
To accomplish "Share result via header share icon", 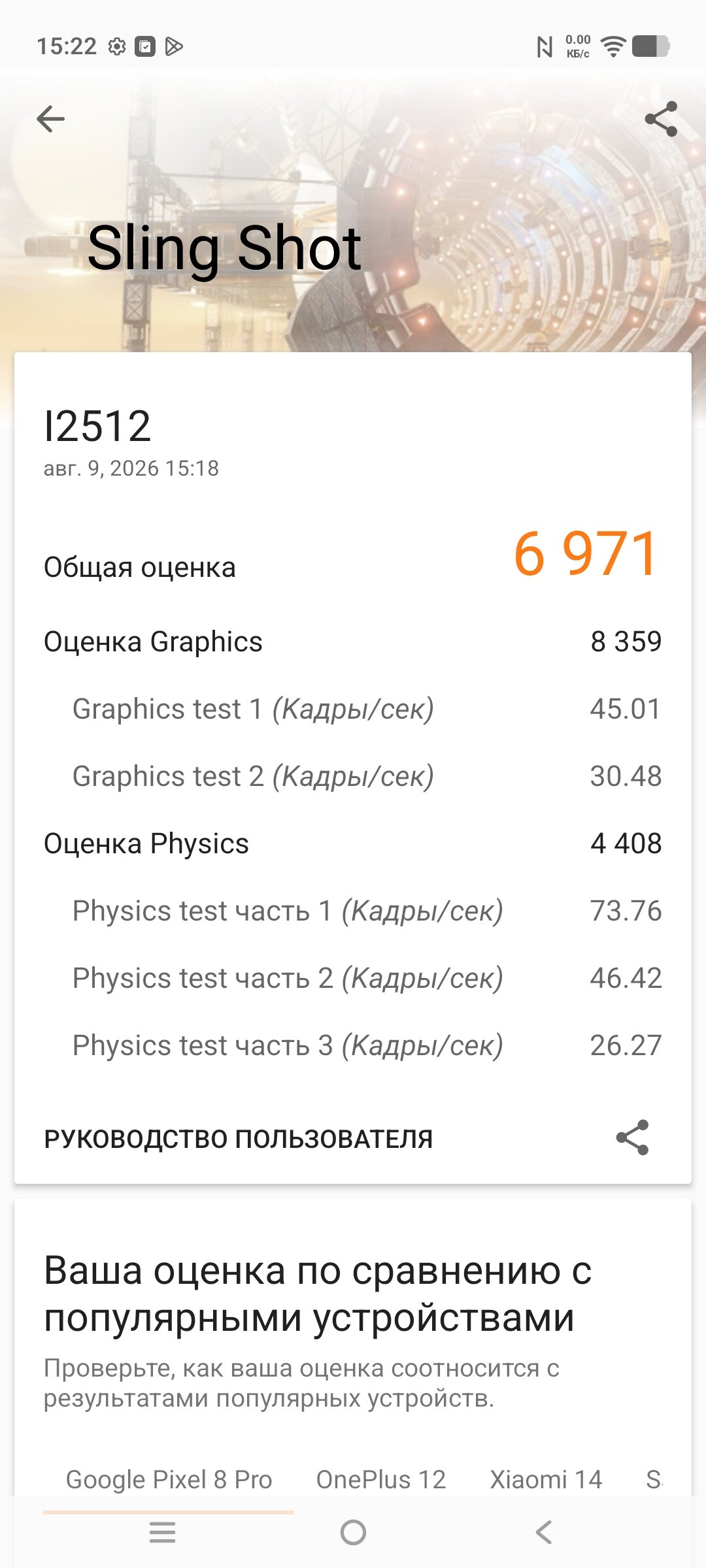I will 661,119.
